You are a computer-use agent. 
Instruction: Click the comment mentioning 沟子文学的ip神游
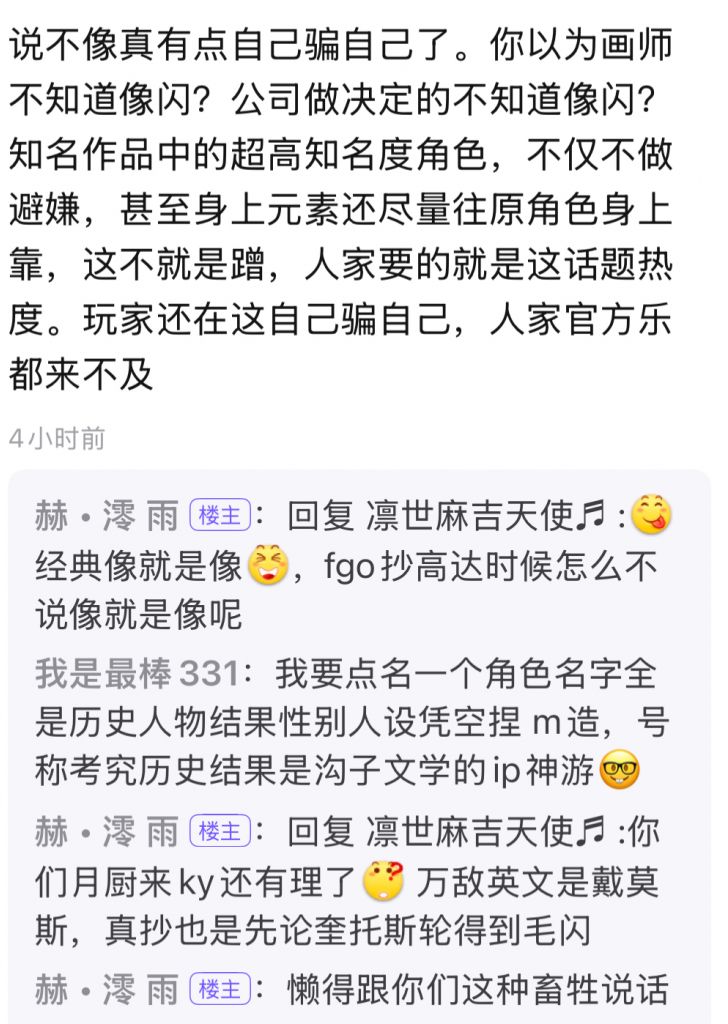[350, 720]
